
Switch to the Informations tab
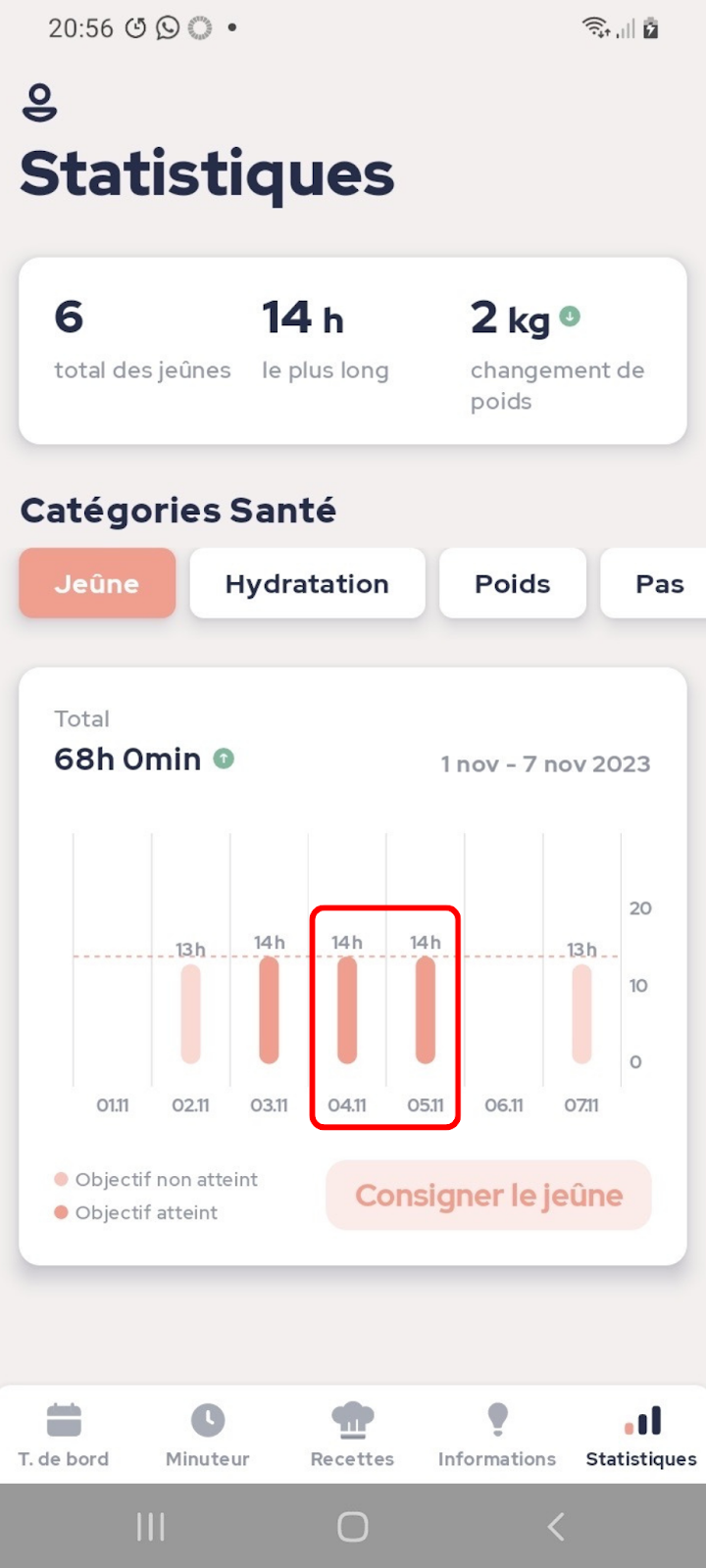click(497, 1434)
